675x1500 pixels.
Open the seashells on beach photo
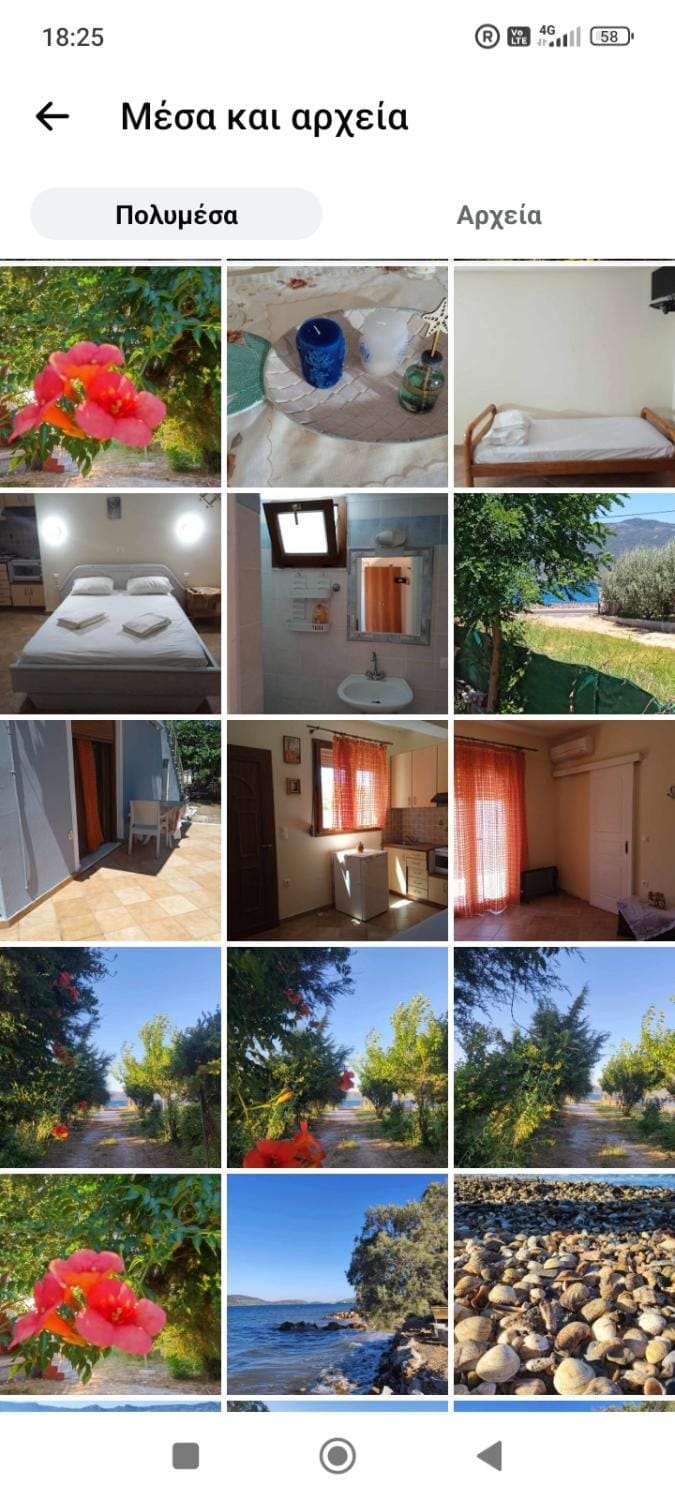tap(564, 1284)
